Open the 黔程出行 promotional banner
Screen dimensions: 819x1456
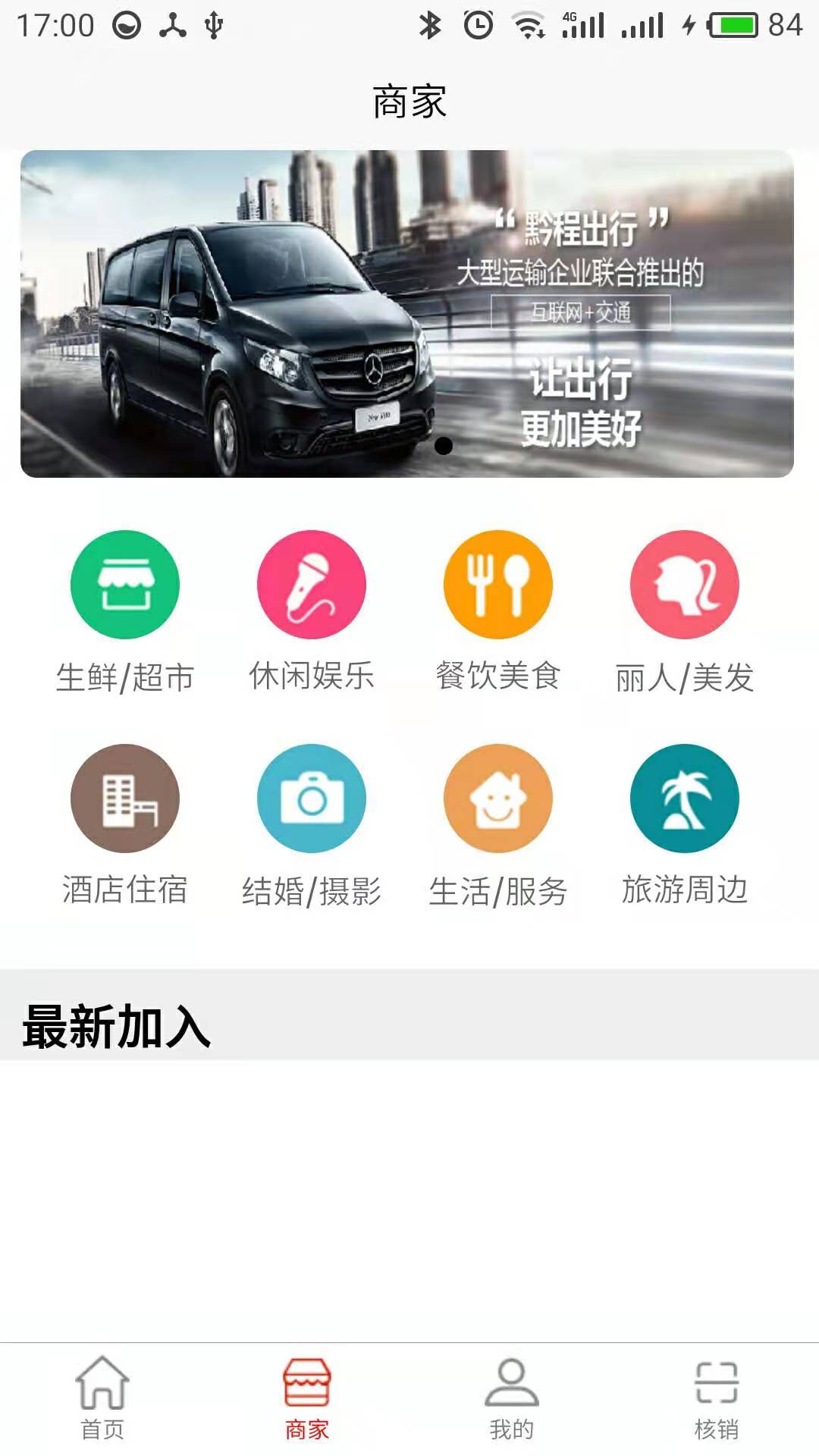click(x=407, y=314)
